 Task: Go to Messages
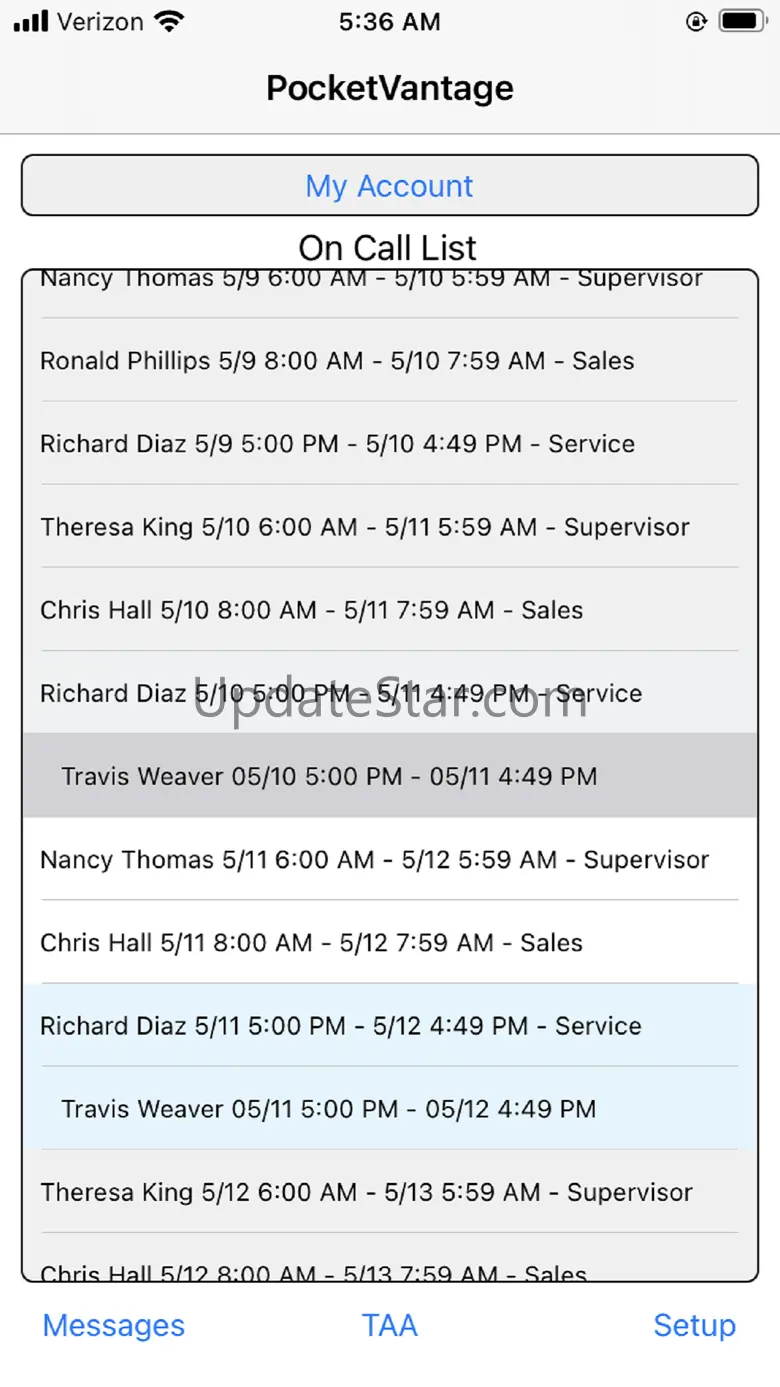[113, 1325]
